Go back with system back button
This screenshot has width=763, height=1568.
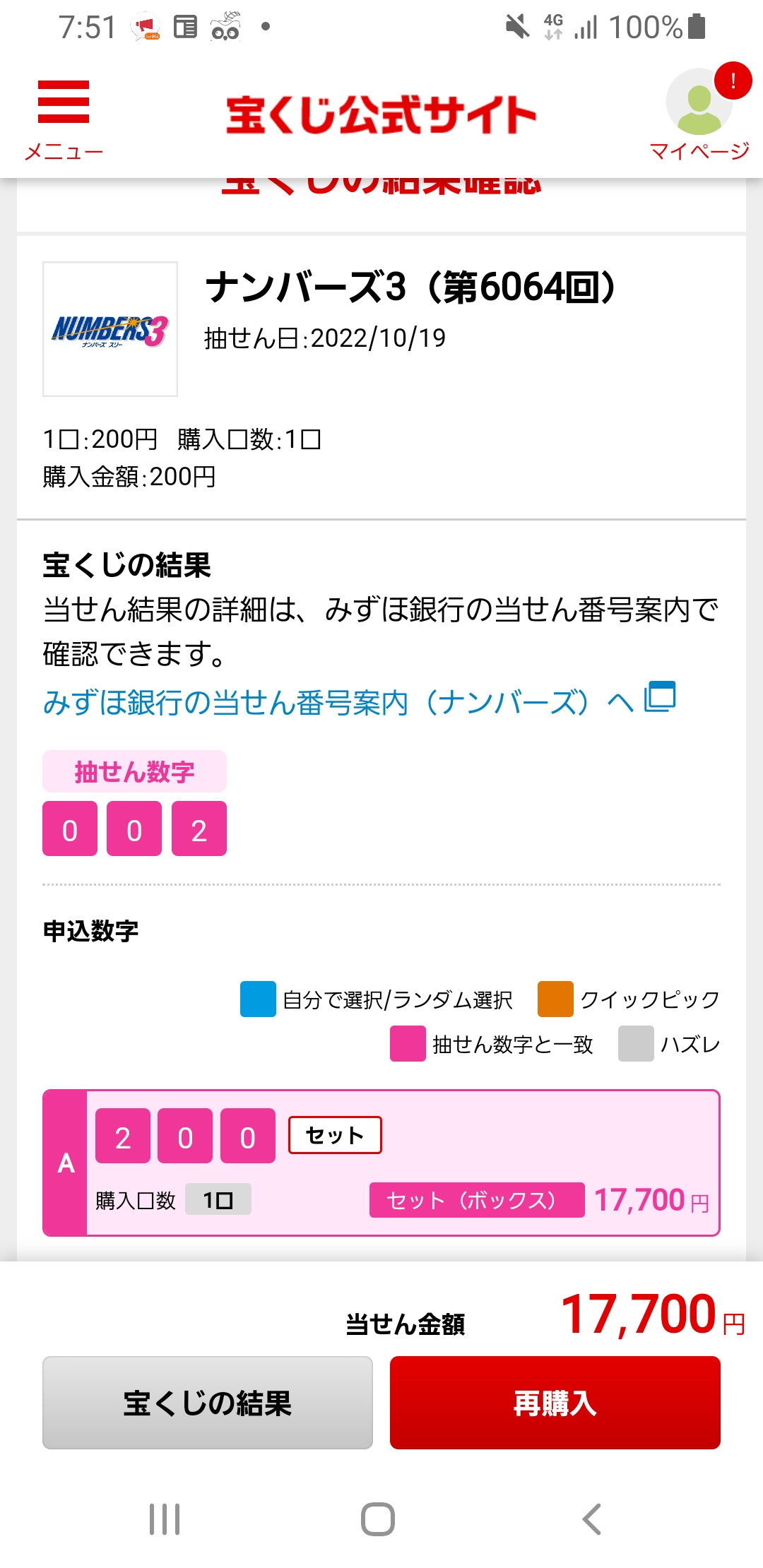592,1519
